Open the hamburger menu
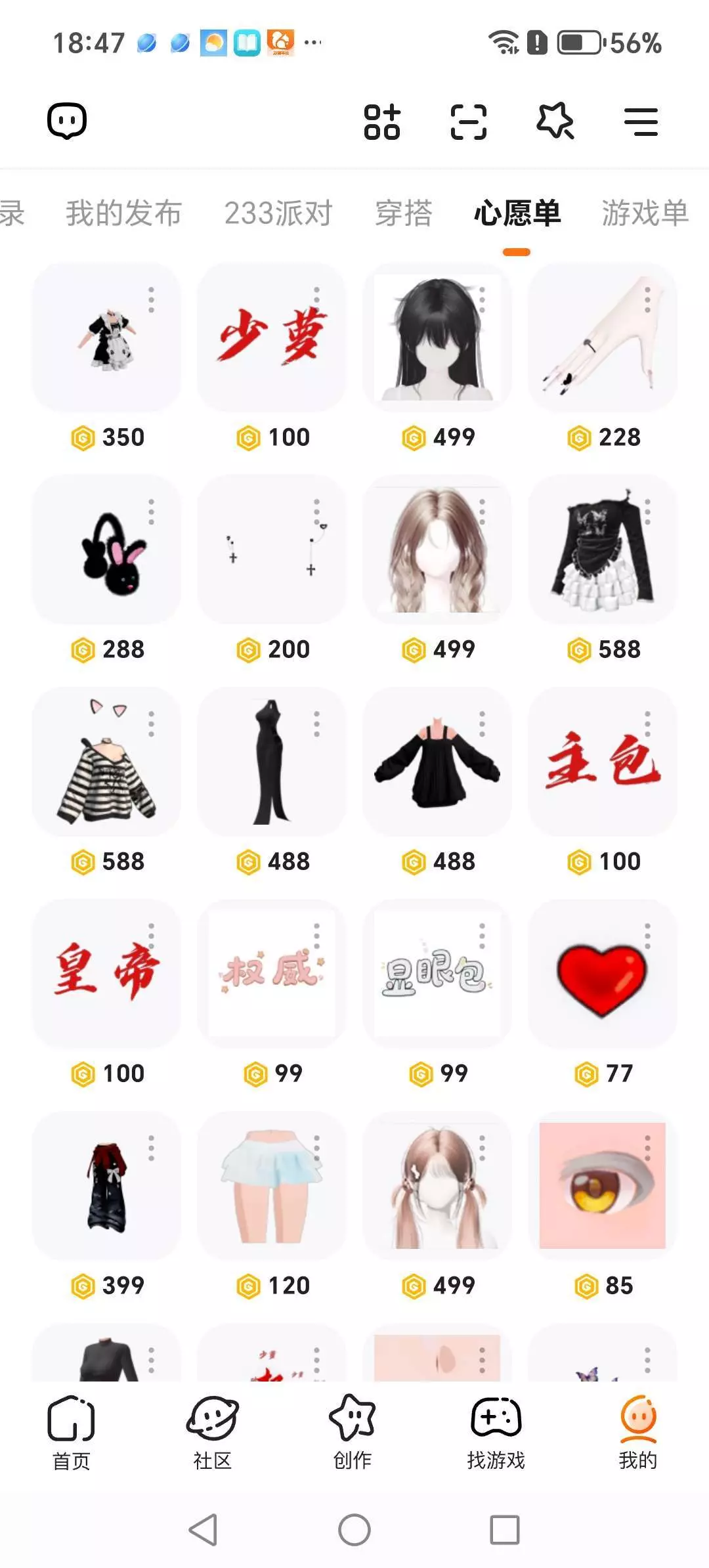 [641, 122]
